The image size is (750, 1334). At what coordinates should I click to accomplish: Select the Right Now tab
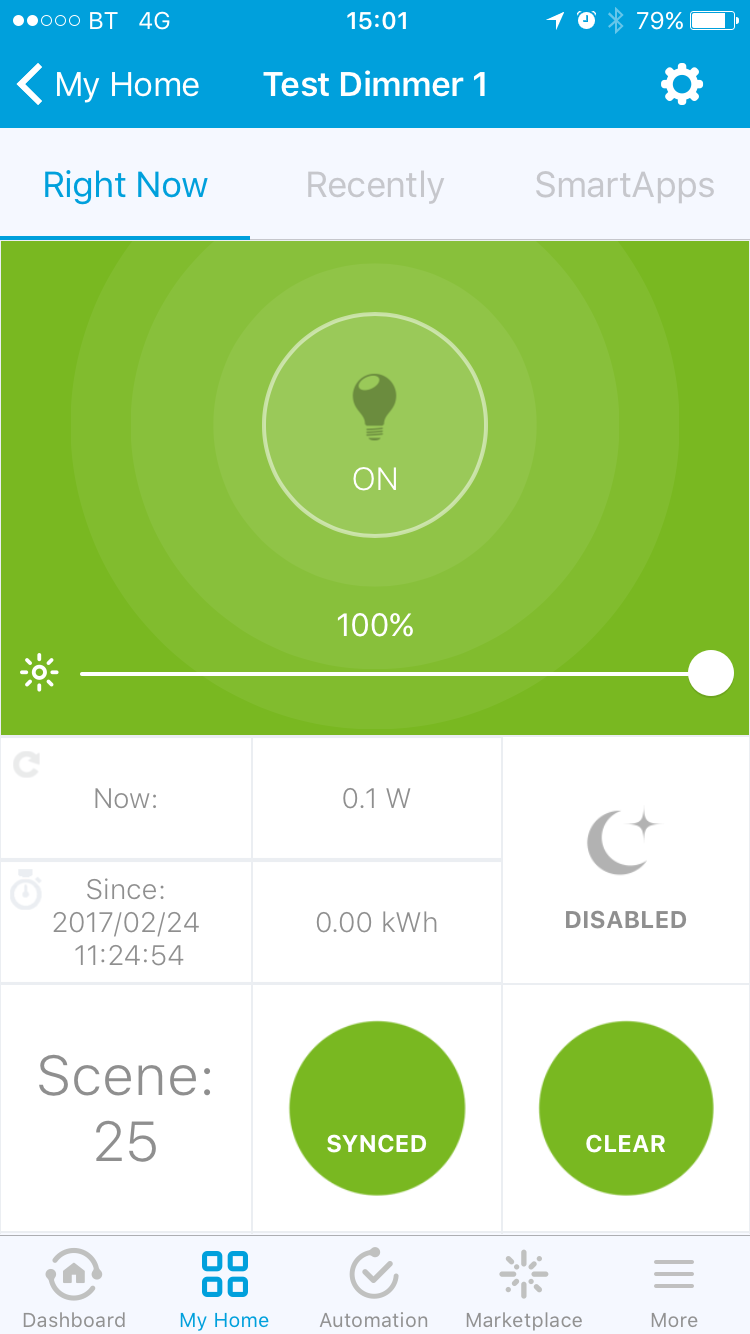(x=125, y=185)
